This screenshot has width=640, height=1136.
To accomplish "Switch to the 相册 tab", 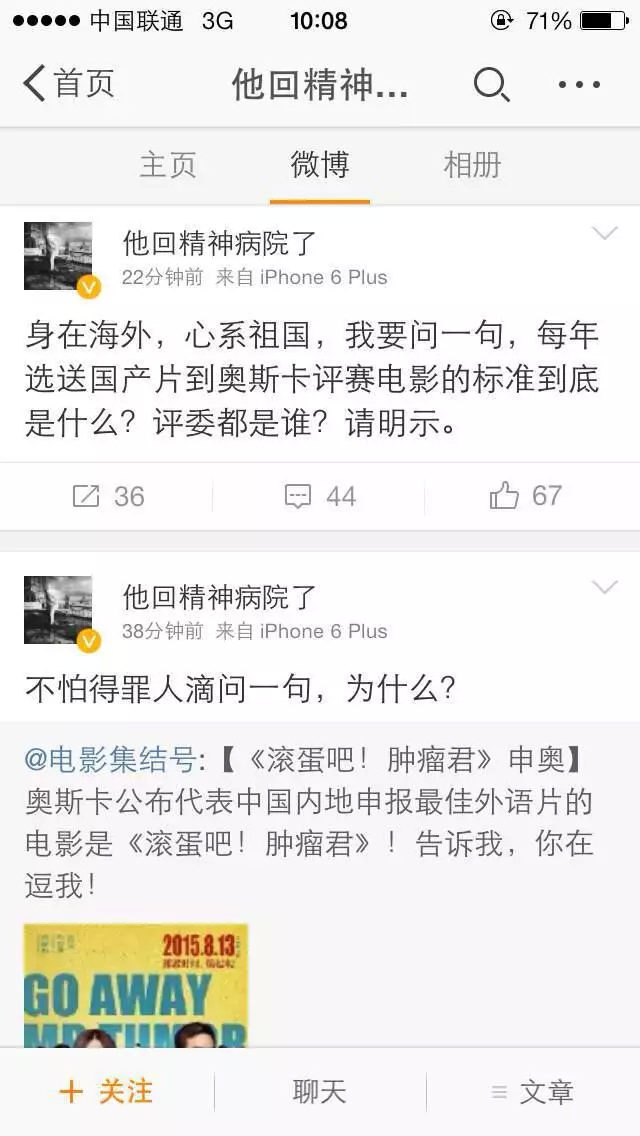I will pyautogui.click(x=472, y=165).
